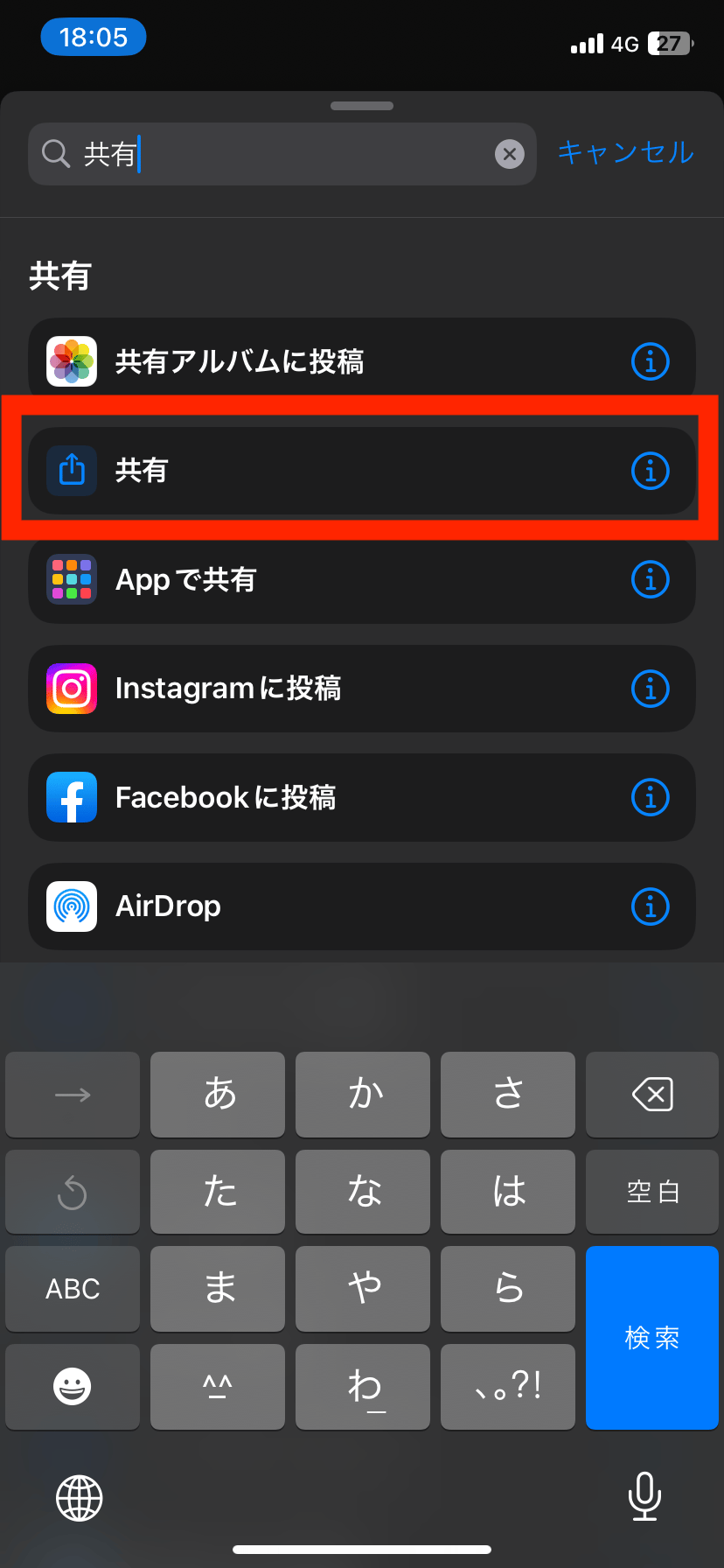Select the AirDrop action icon
This screenshot has height=1568, width=724.
tap(72, 906)
